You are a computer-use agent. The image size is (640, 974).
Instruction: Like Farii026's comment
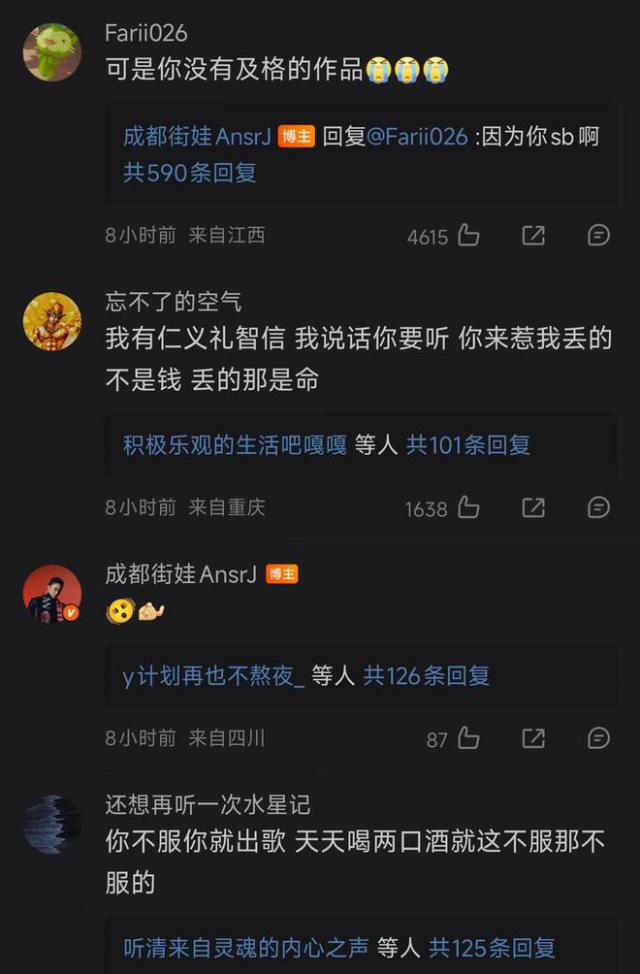coord(468,236)
